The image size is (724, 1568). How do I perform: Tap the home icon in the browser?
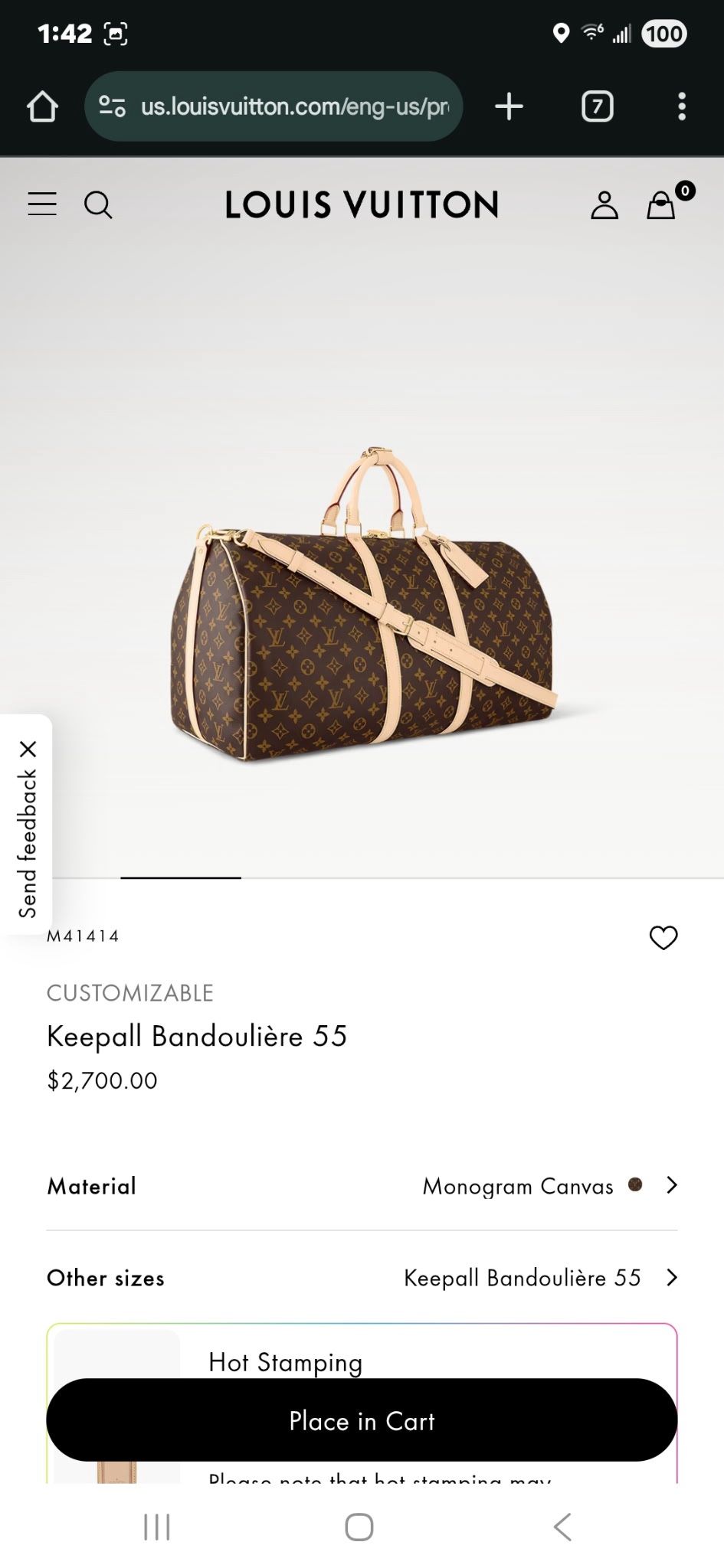click(x=42, y=106)
